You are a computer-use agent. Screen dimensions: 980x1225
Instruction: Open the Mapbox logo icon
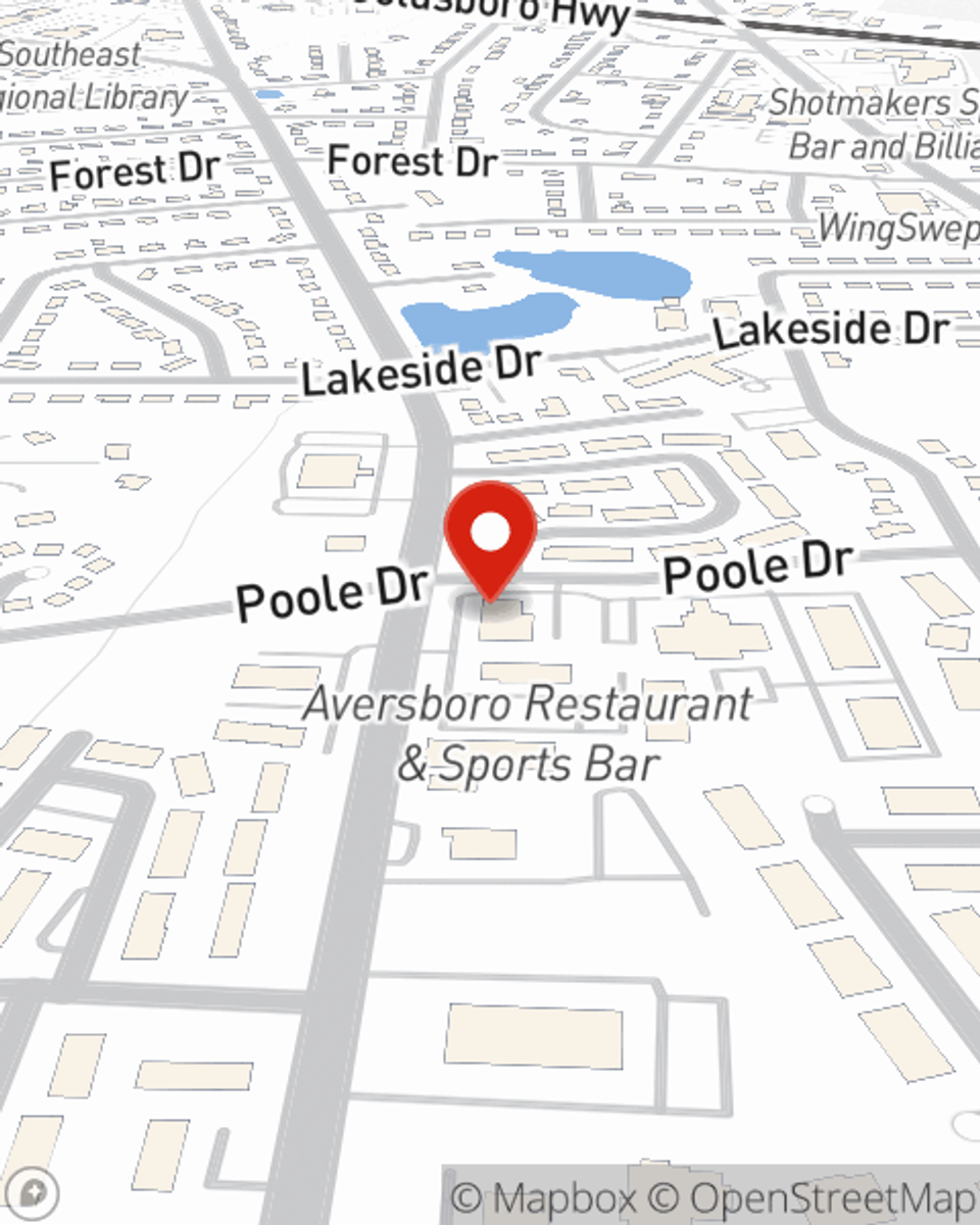coord(32,1193)
